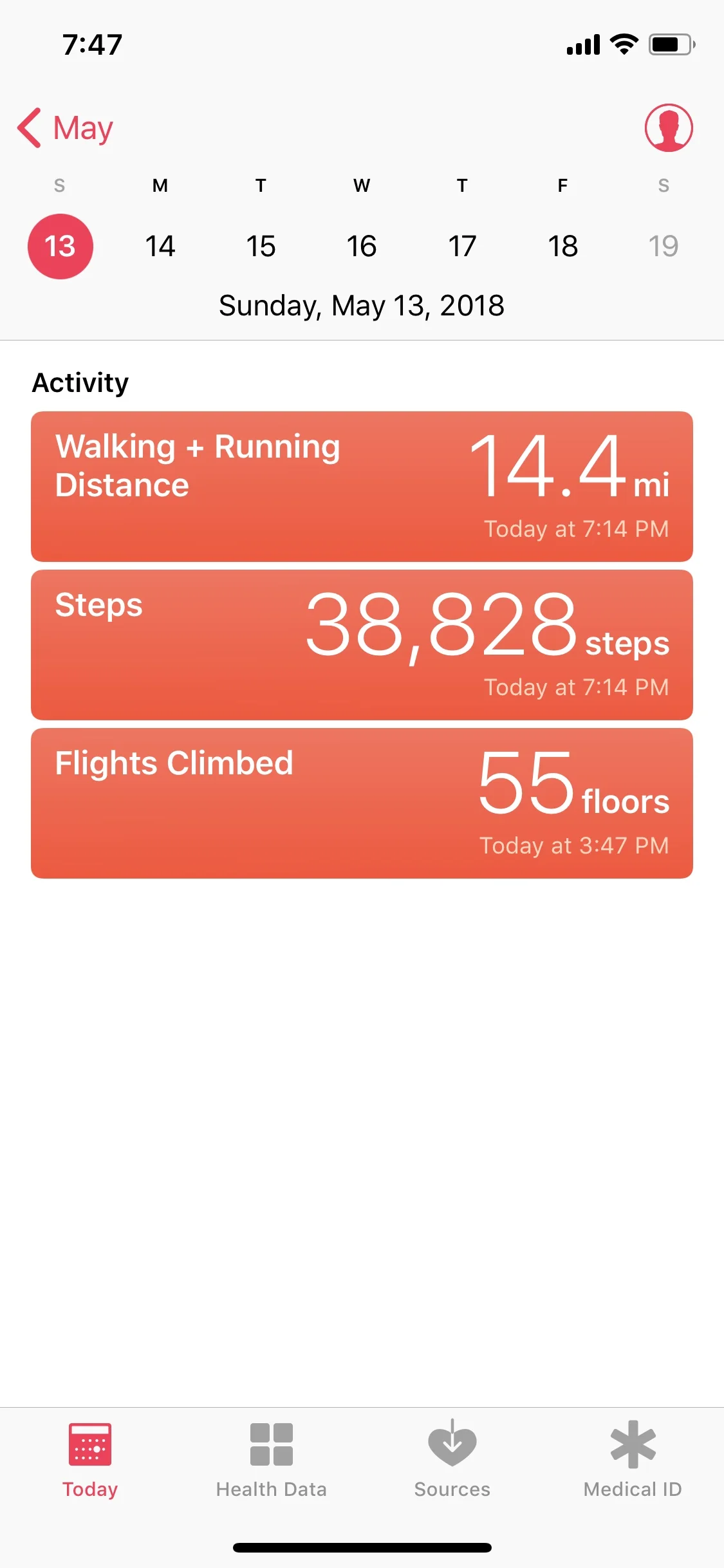Tap the selected date 13
The width and height of the screenshot is (724, 1568).
click(60, 247)
